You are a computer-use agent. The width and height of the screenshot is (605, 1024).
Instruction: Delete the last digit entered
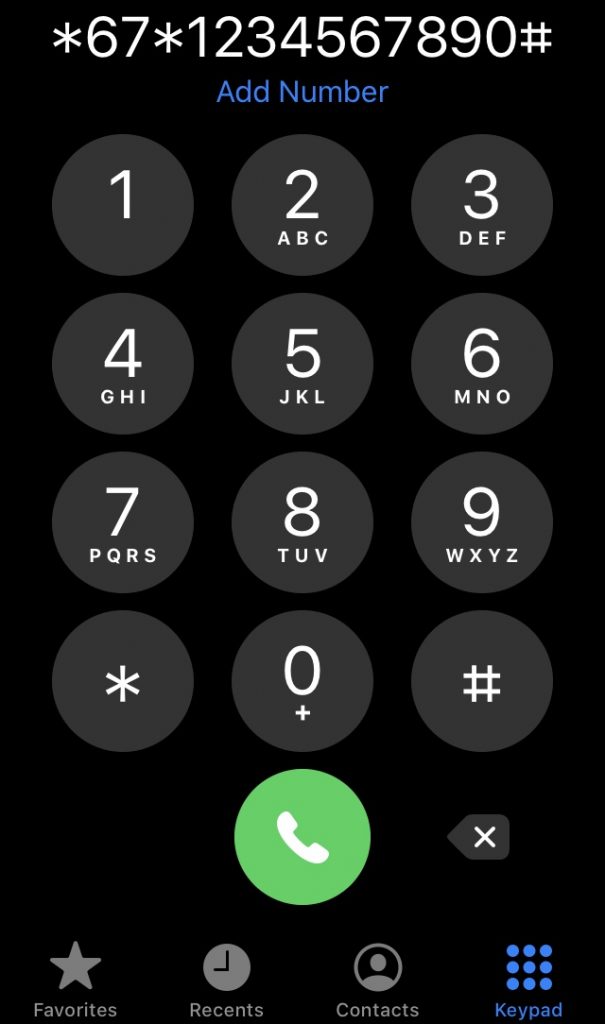tap(480, 837)
